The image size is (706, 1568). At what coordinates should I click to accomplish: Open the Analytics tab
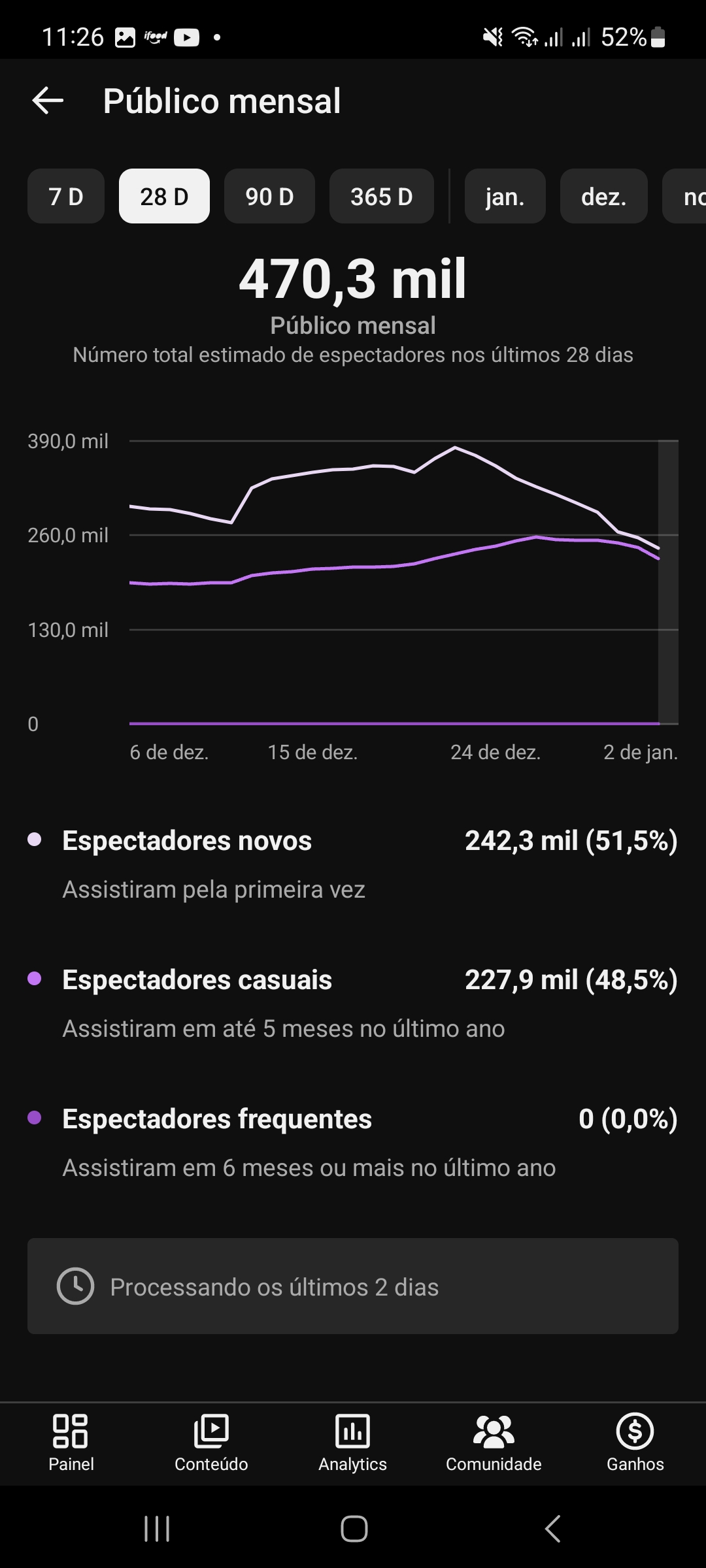(352, 1443)
